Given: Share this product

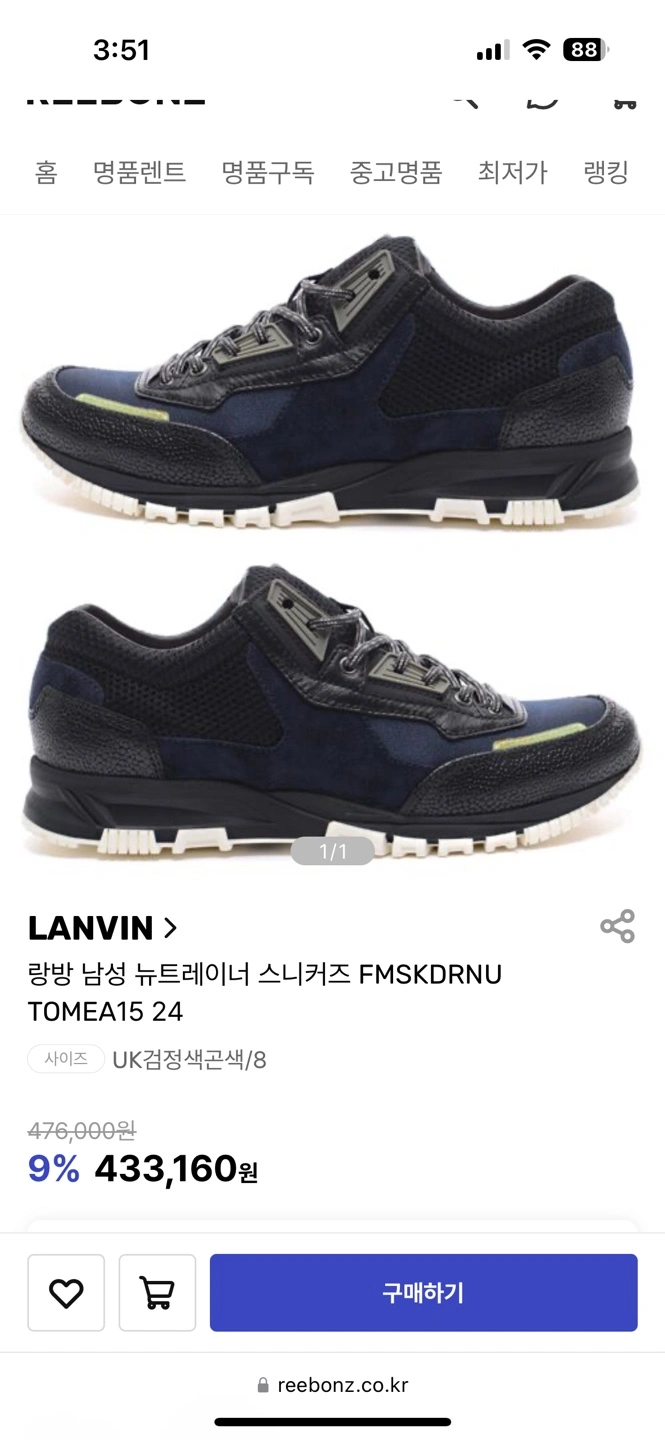Looking at the screenshot, I should 617,926.
